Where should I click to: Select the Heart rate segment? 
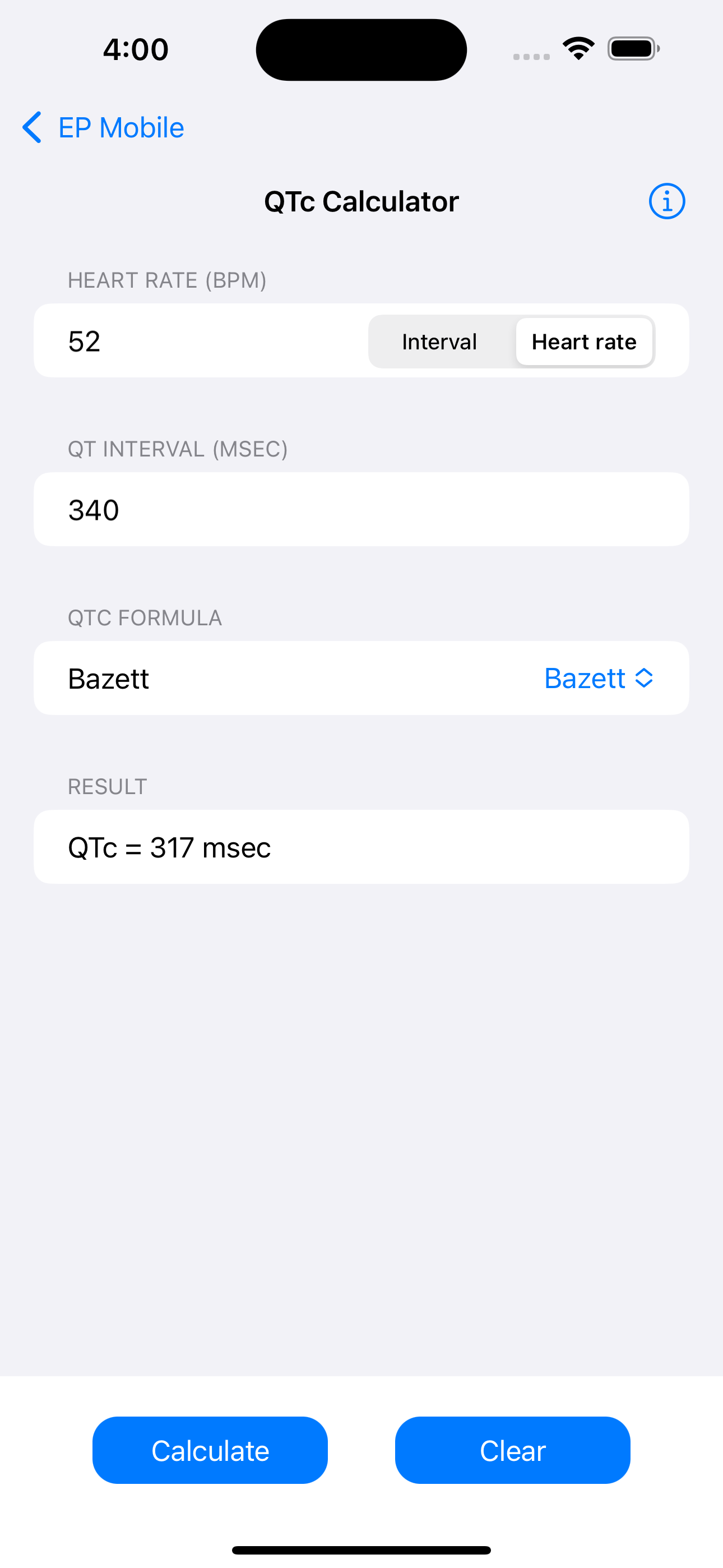point(584,342)
